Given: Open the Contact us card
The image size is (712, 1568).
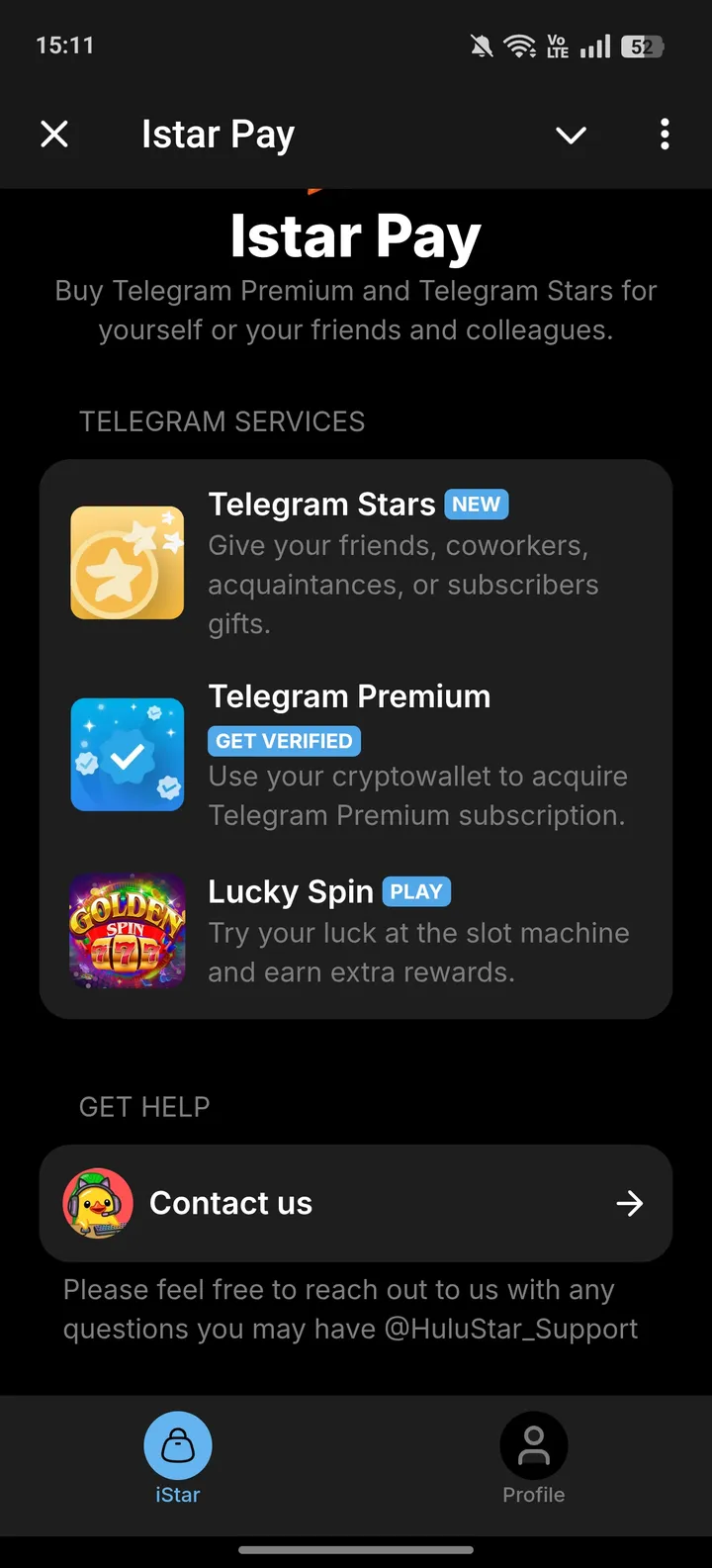Looking at the screenshot, I should (356, 1203).
